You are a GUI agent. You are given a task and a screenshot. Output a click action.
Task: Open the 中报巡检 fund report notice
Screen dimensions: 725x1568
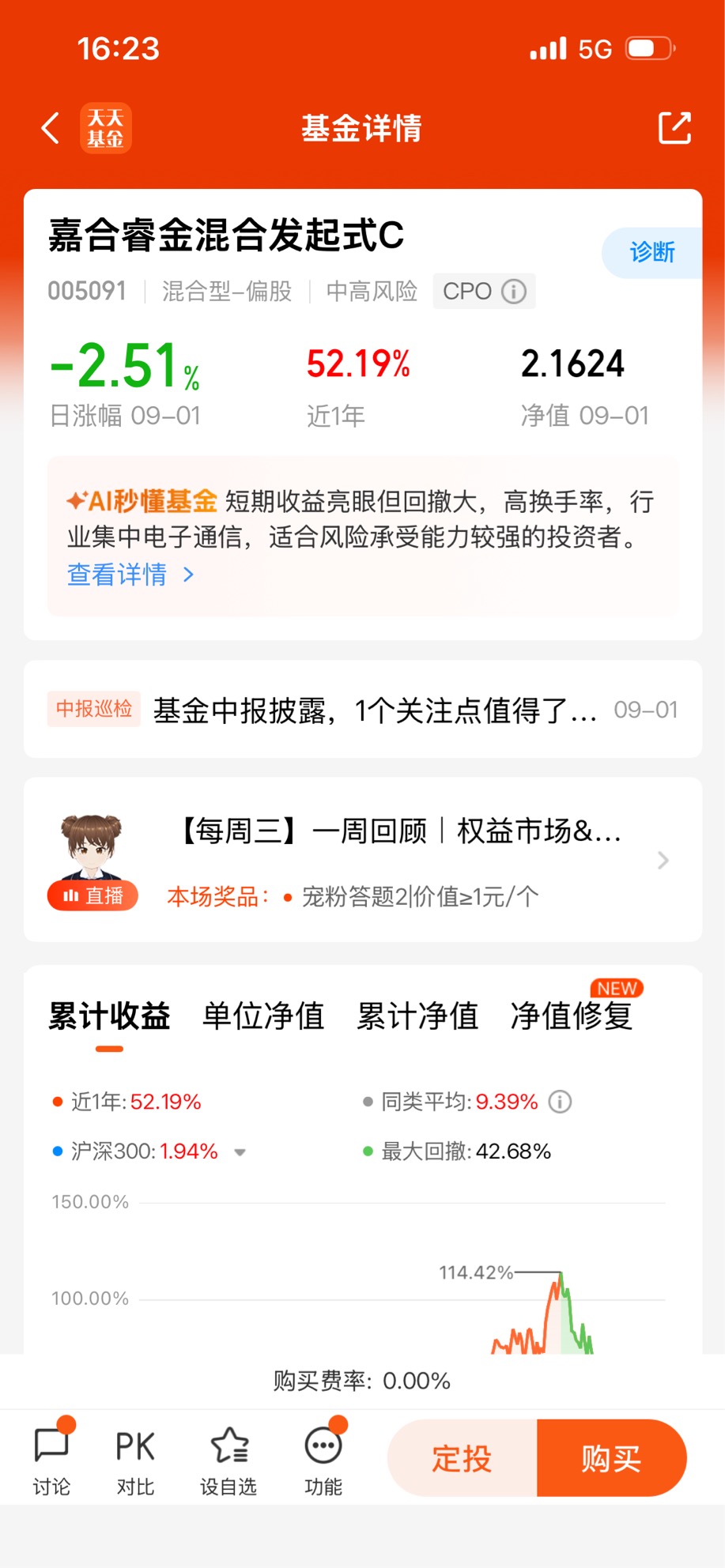[363, 710]
